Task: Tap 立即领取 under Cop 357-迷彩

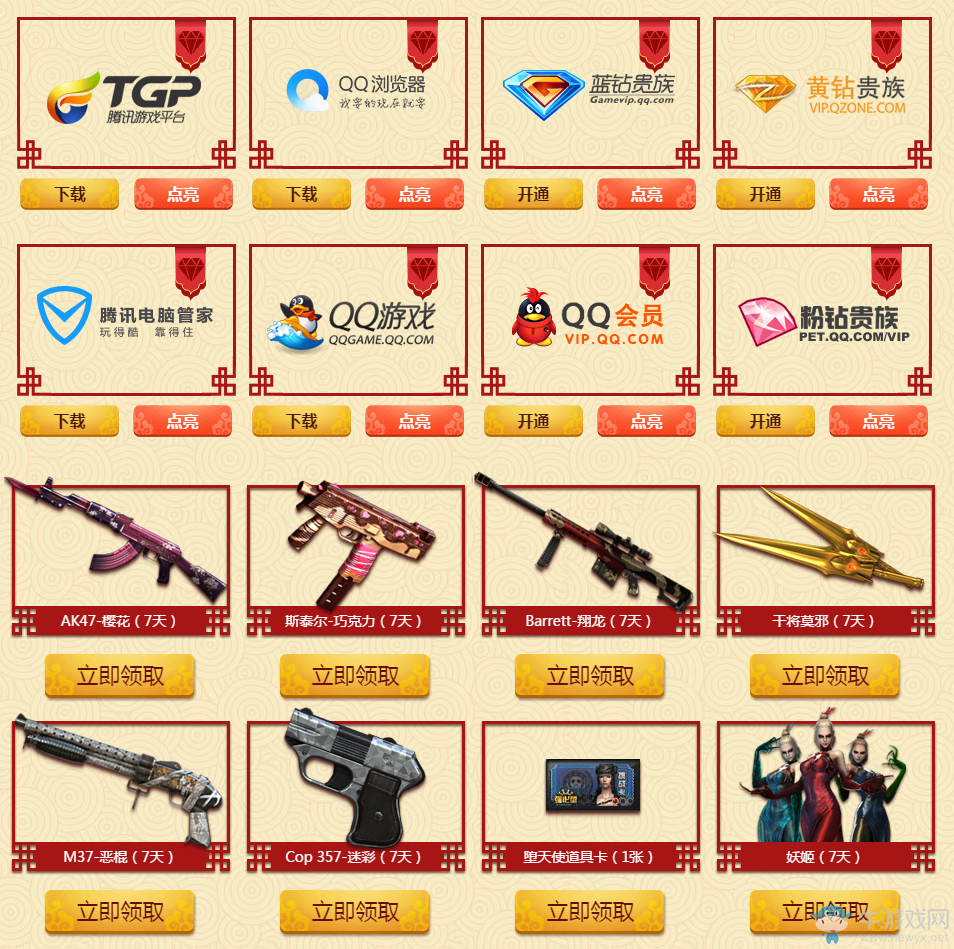Action: [355, 912]
